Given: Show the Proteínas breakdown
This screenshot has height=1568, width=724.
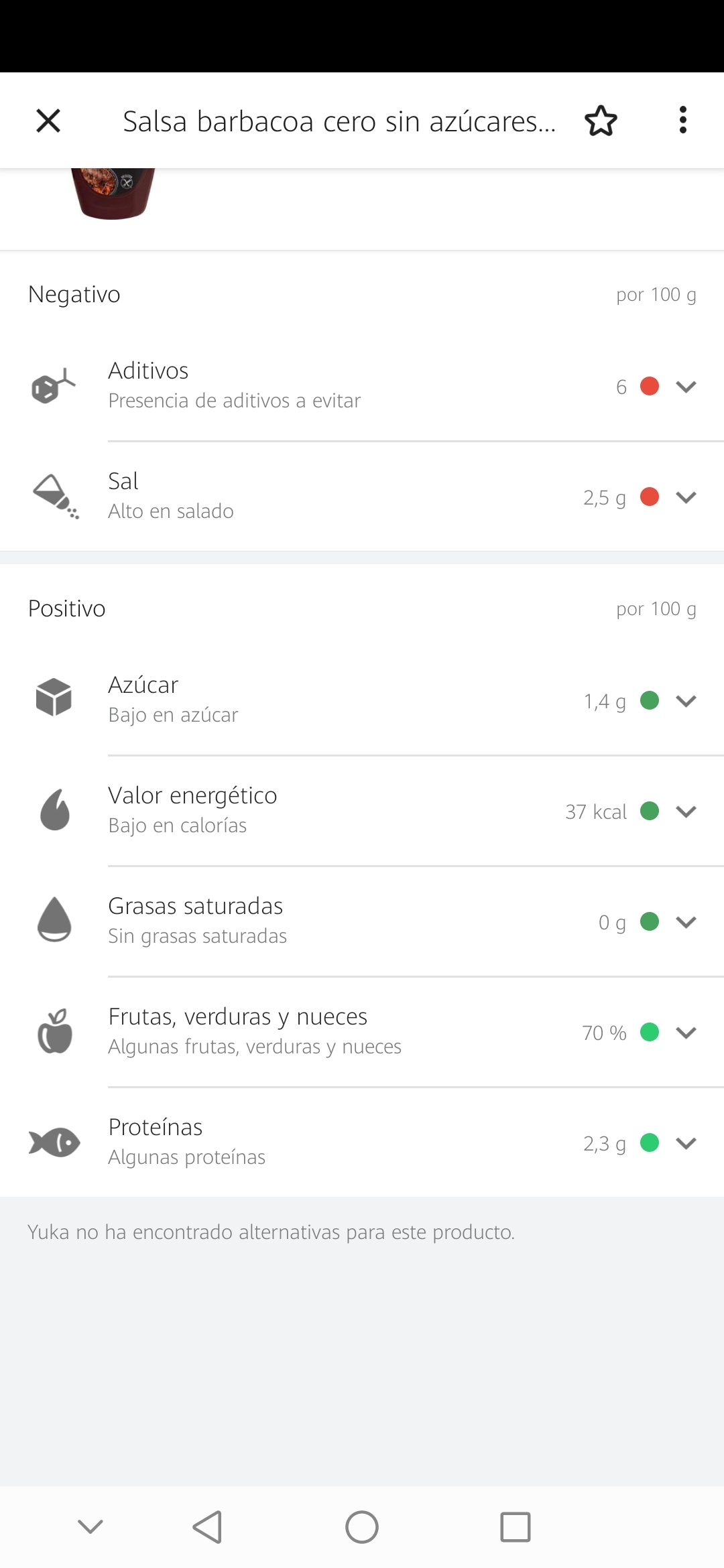Looking at the screenshot, I should [686, 1143].
